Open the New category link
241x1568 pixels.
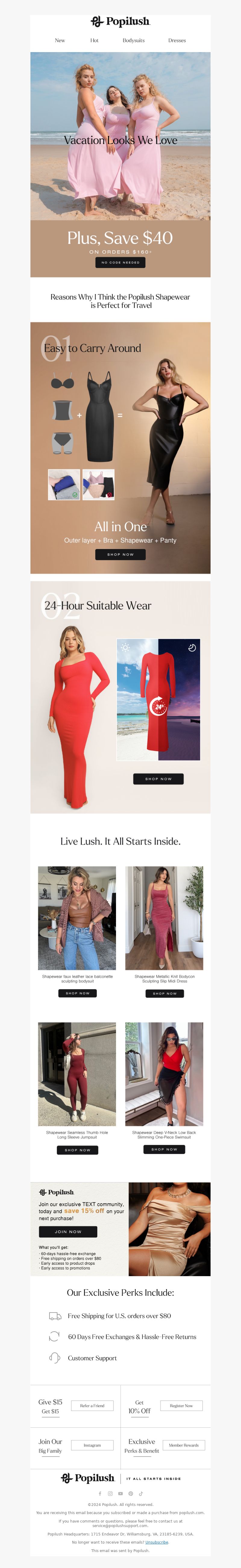[x=60, y=40]
